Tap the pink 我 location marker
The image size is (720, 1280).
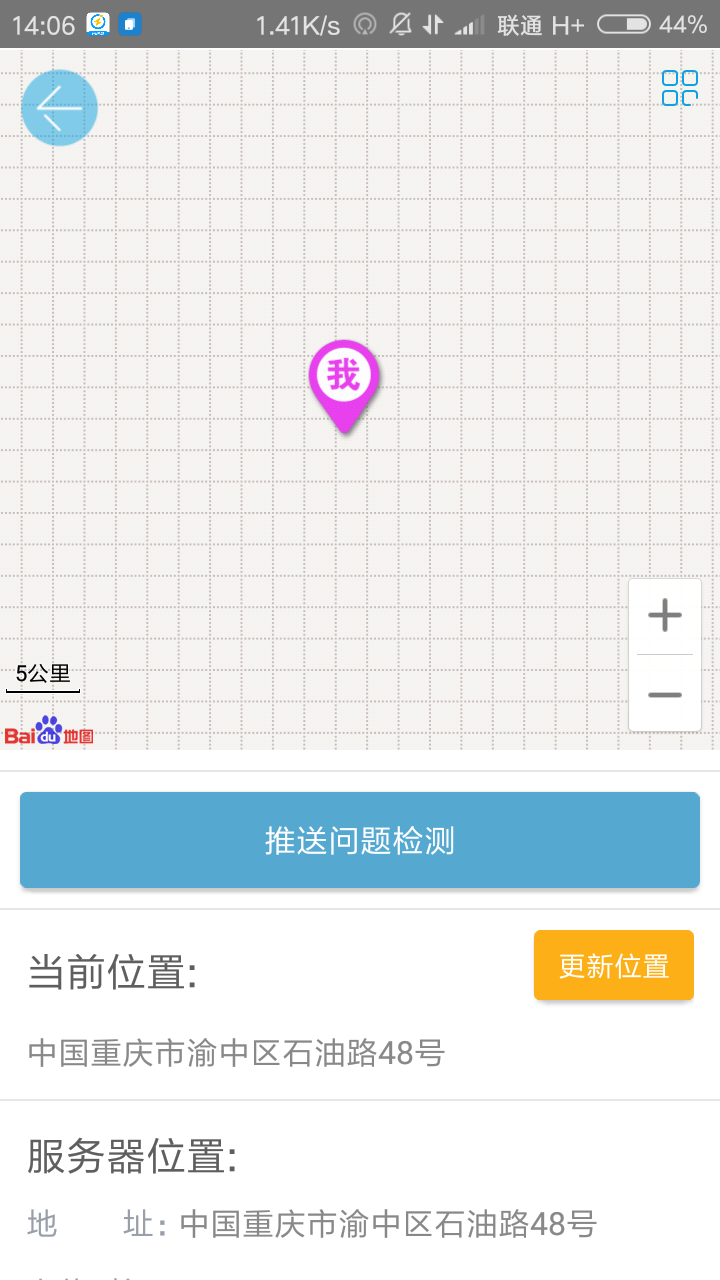(344, 386)
